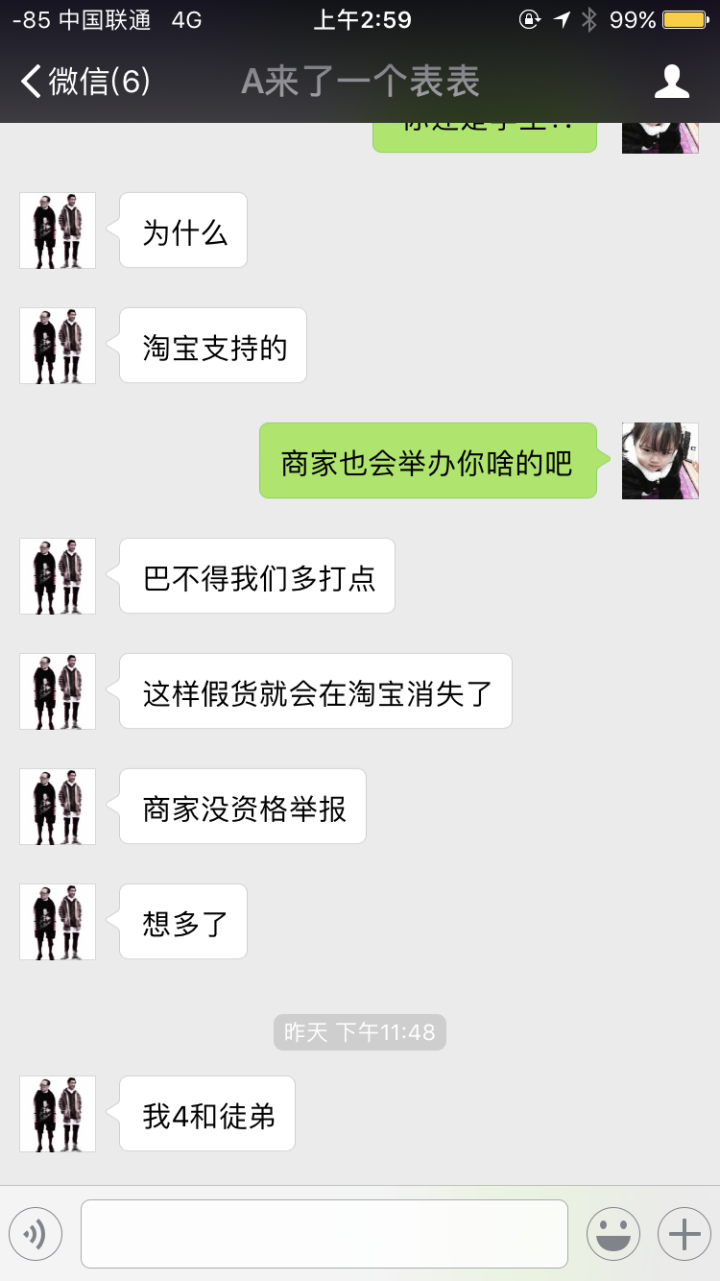Focus the message text field
Viewport: 720px width, 1281px height.
[324, 1234]
